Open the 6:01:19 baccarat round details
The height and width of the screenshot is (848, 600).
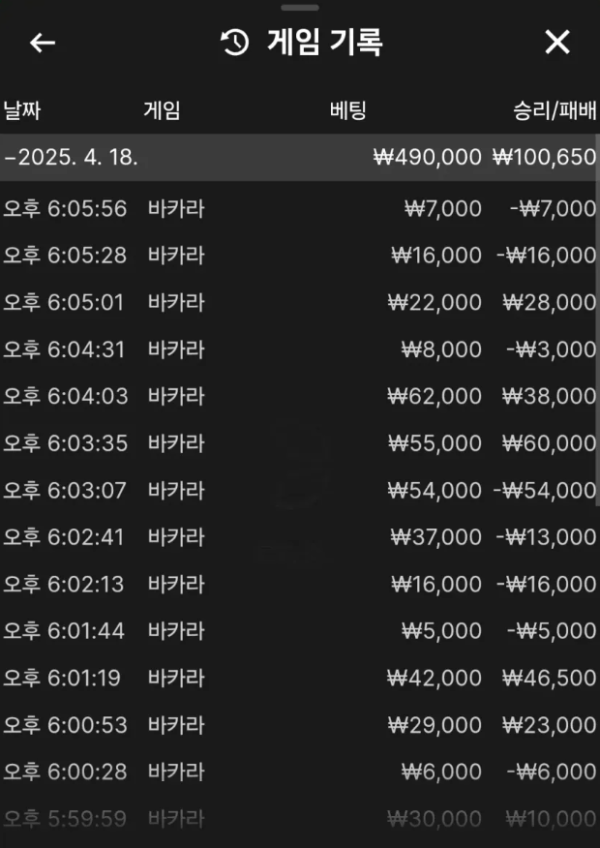pyautogui.click(x=300, y=679)
